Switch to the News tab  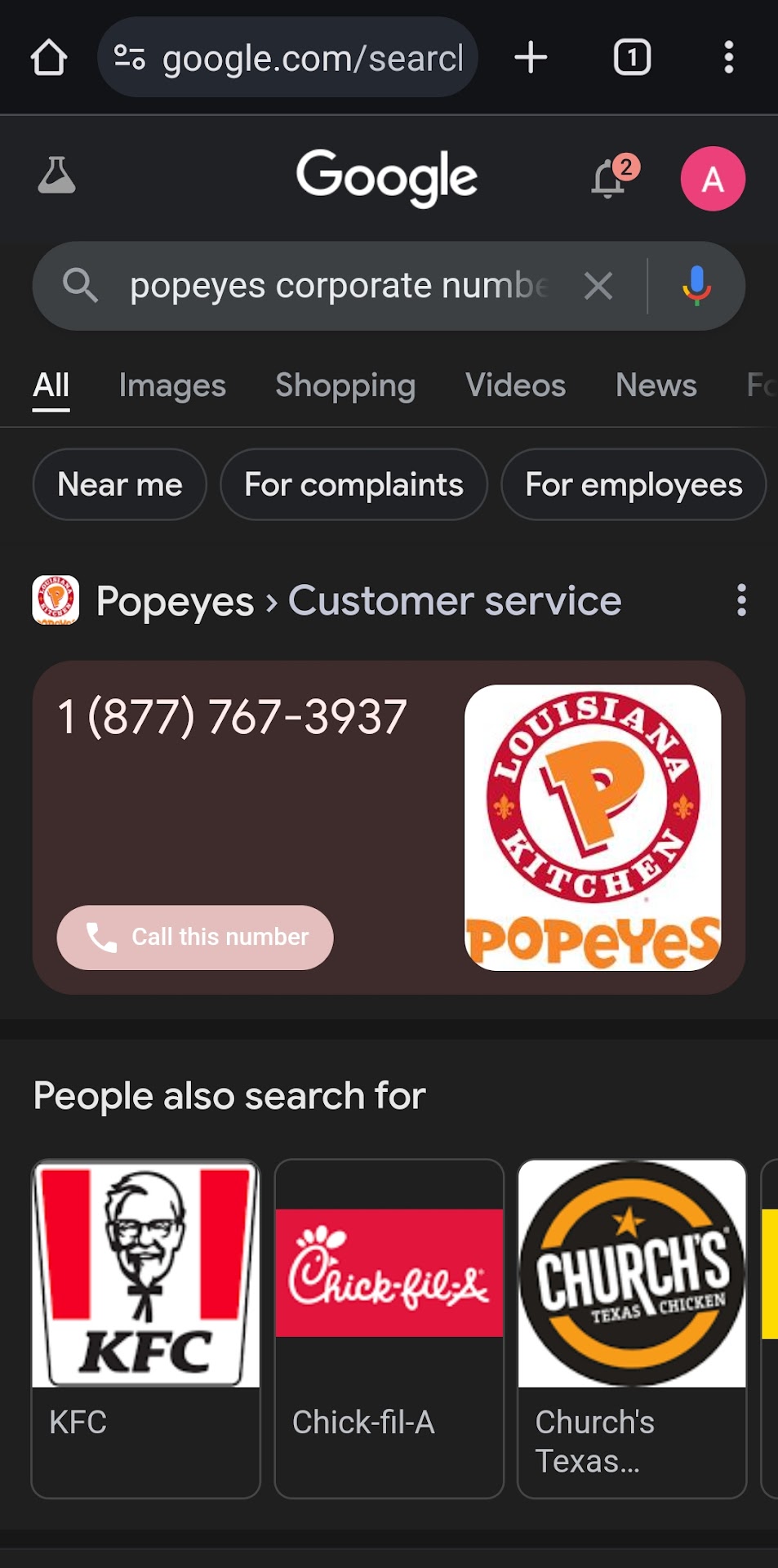point(656,385)
